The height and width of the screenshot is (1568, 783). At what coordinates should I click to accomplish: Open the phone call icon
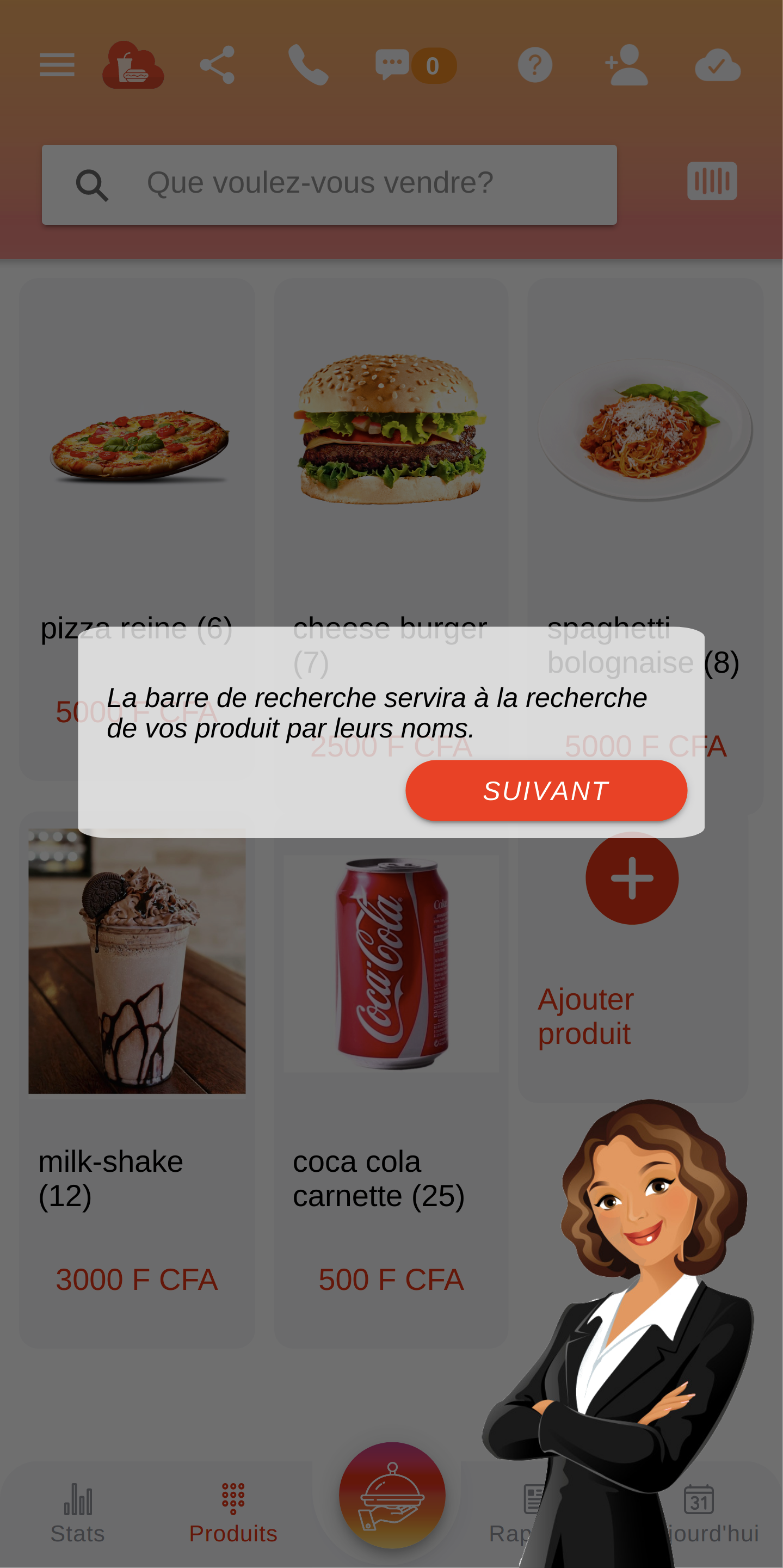(x=308, y=65)
